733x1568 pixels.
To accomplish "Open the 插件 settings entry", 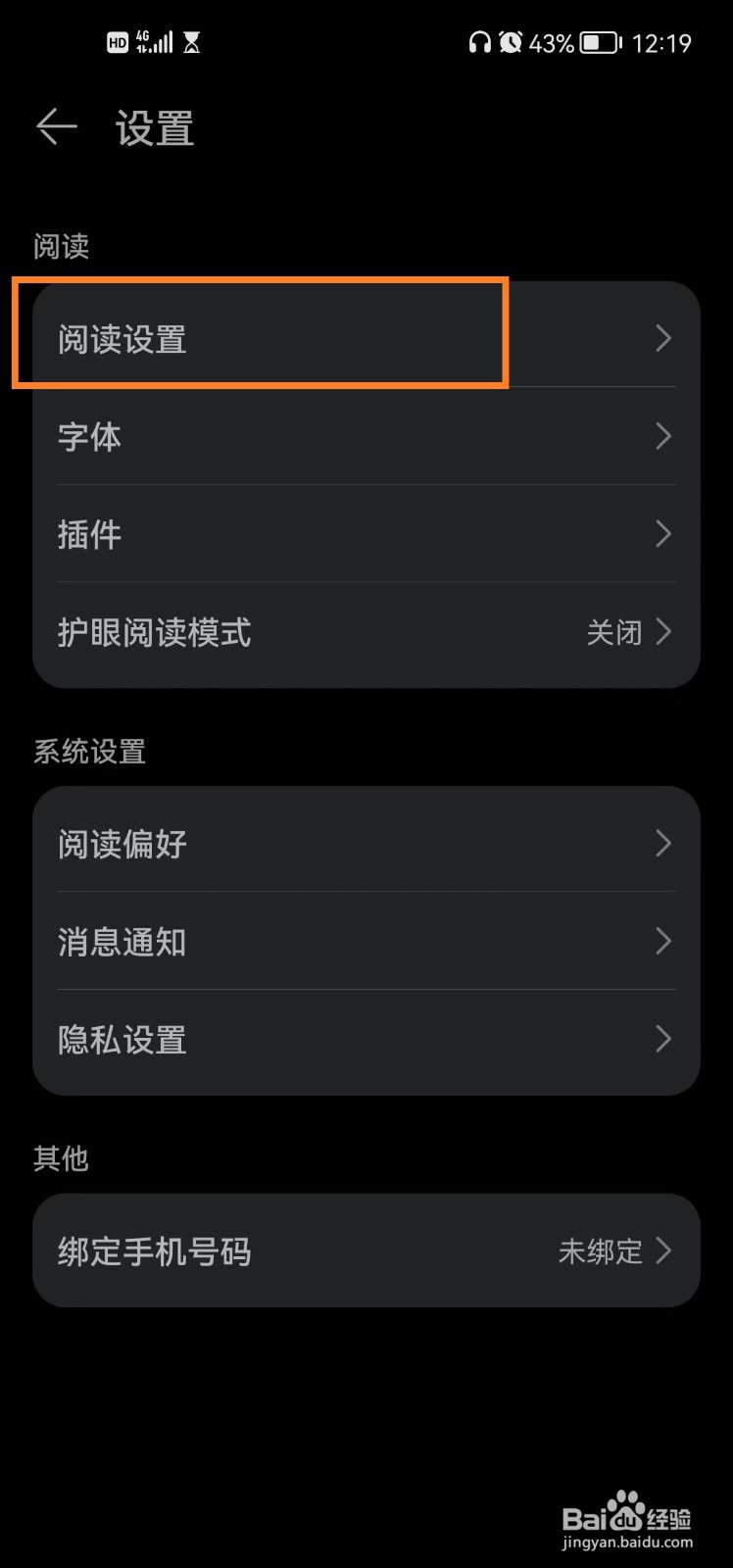I will tap(90, 534).
